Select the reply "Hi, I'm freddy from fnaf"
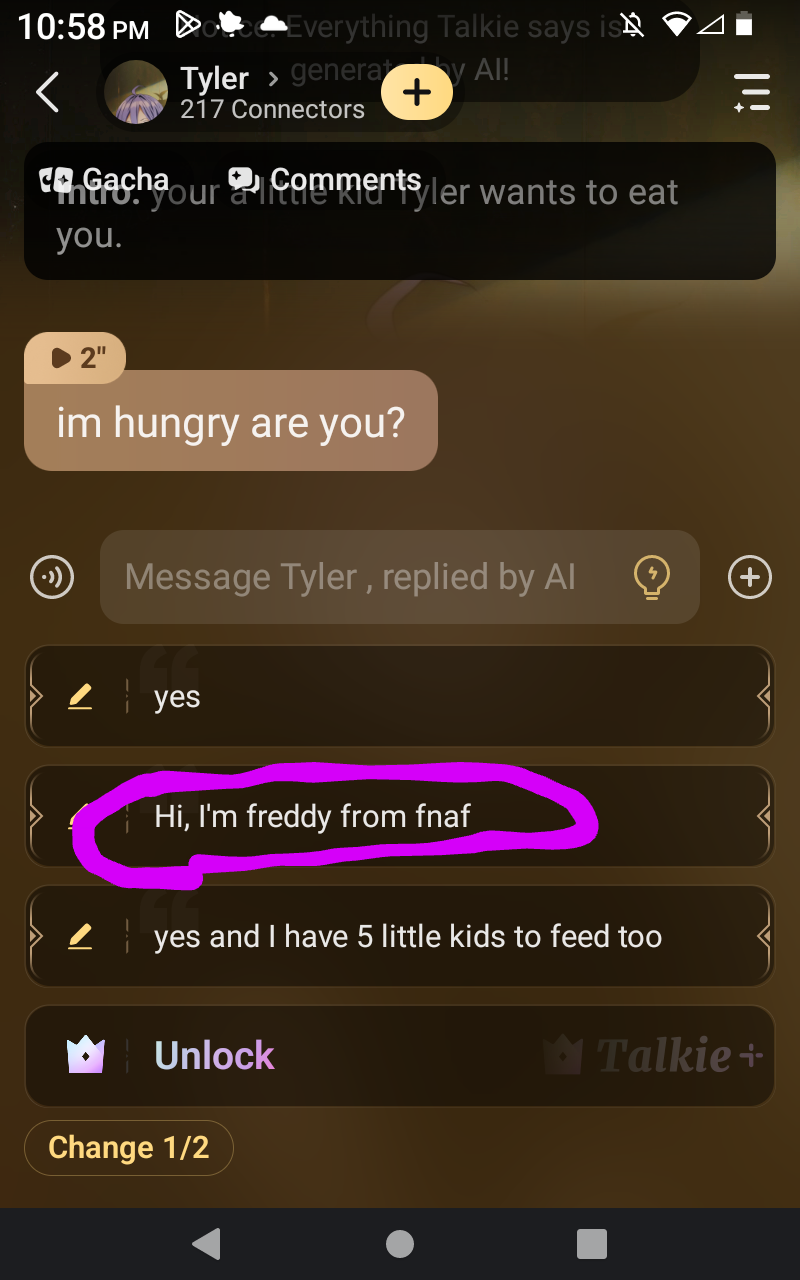This screenshot has width=800, height=1280. pos(400,817)
